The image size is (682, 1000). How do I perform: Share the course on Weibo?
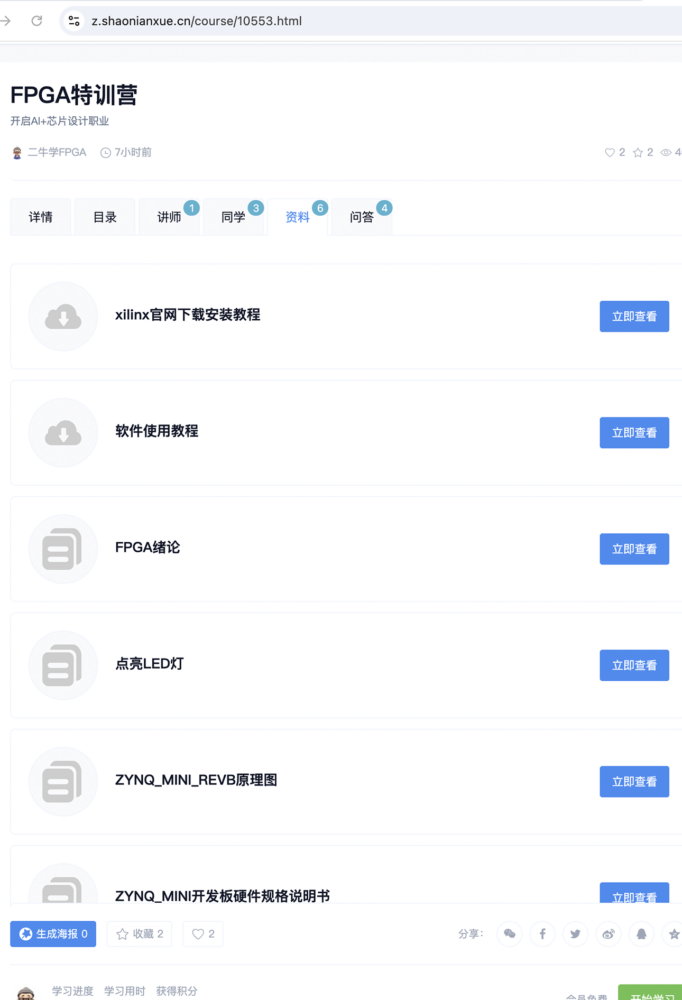[x=608, y=934]
